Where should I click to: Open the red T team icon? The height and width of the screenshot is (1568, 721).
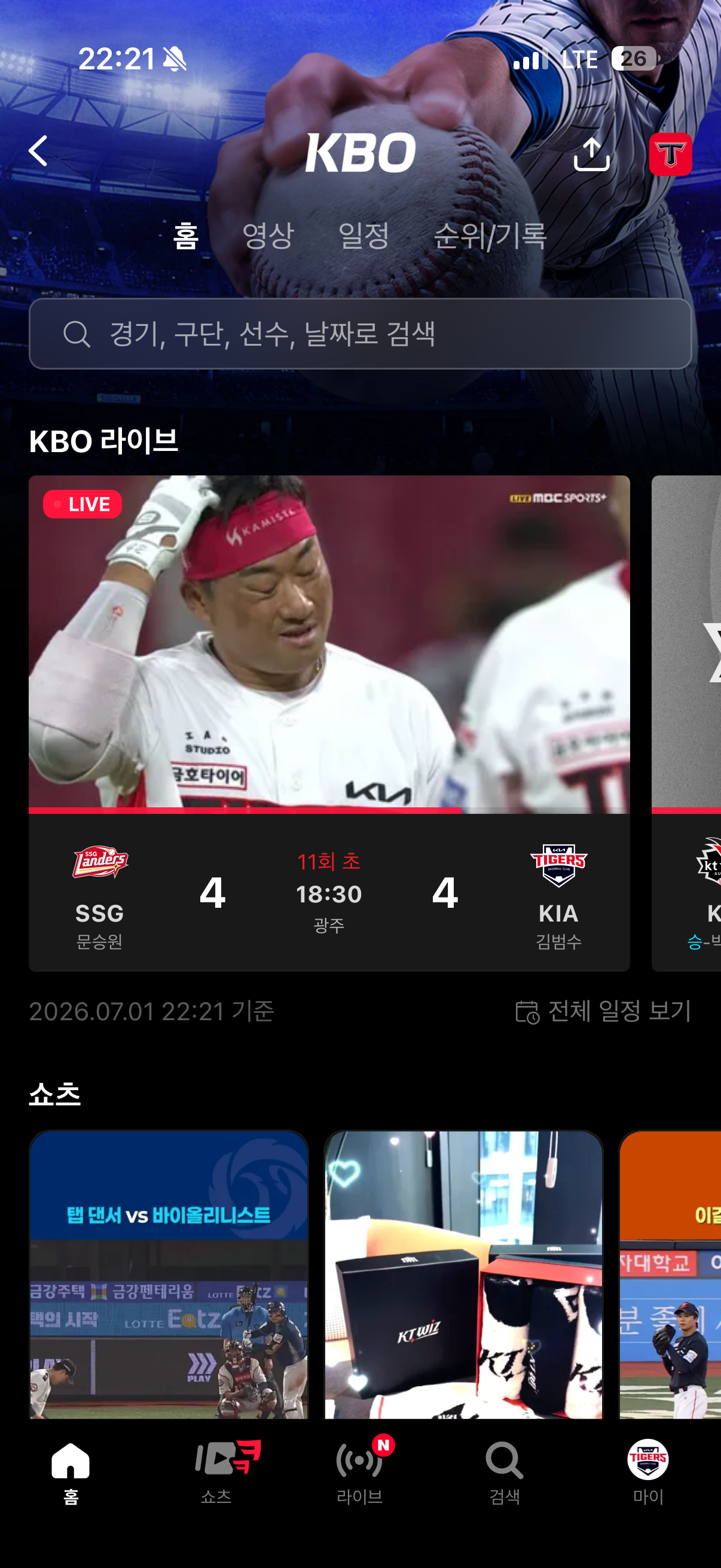point(670,154)
